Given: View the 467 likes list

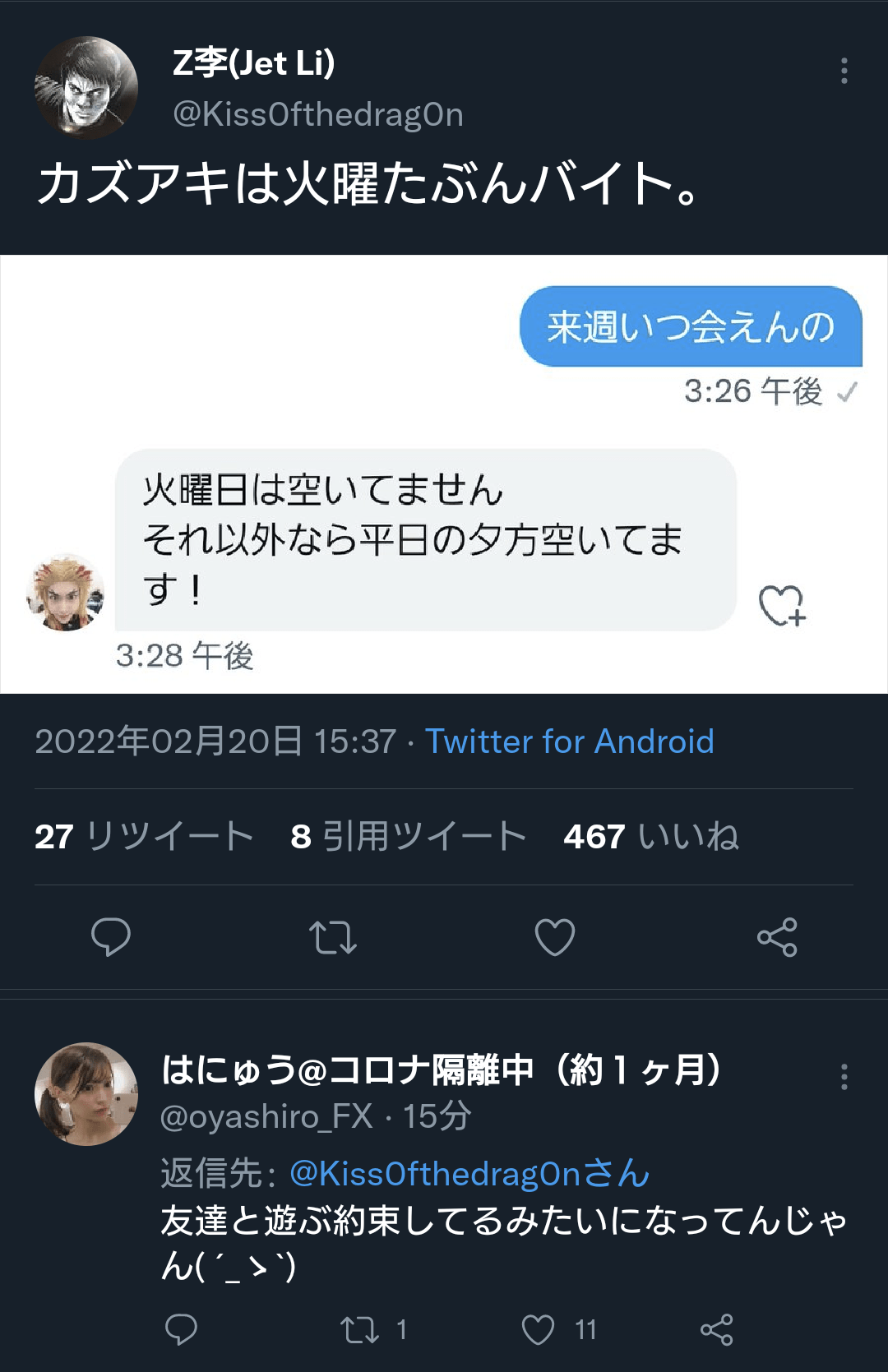Looking at the screenshot, I should [x=650, y=837].
